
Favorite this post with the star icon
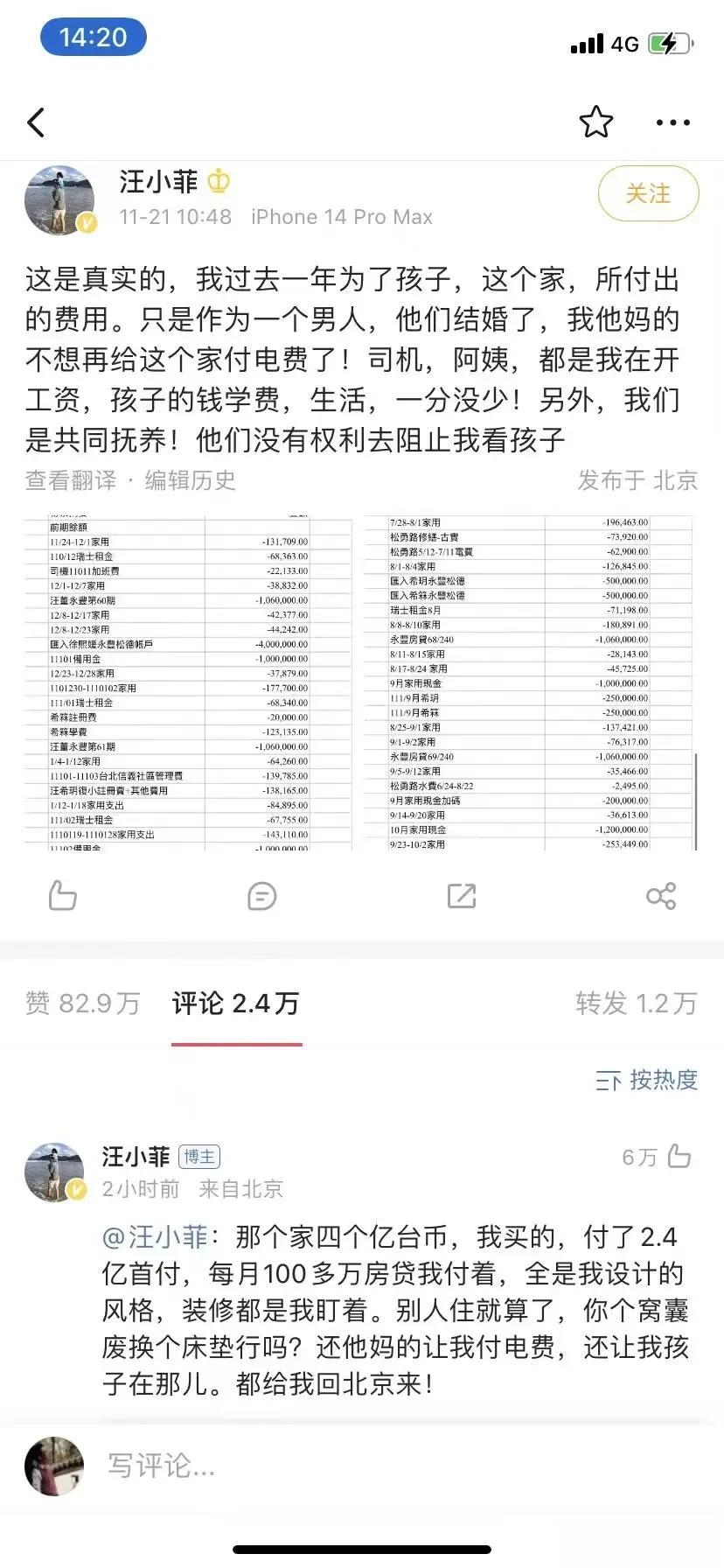click(596, 122)
